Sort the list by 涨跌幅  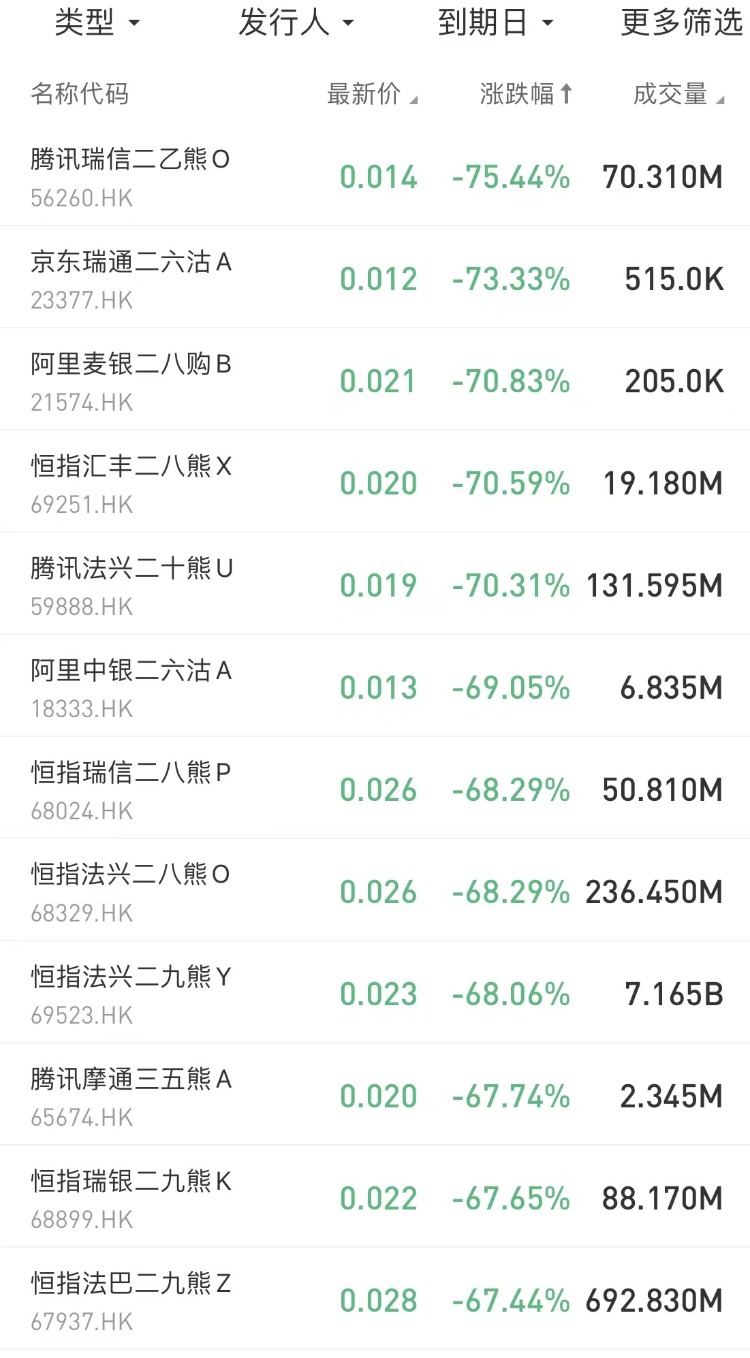(x=526, y=95)
